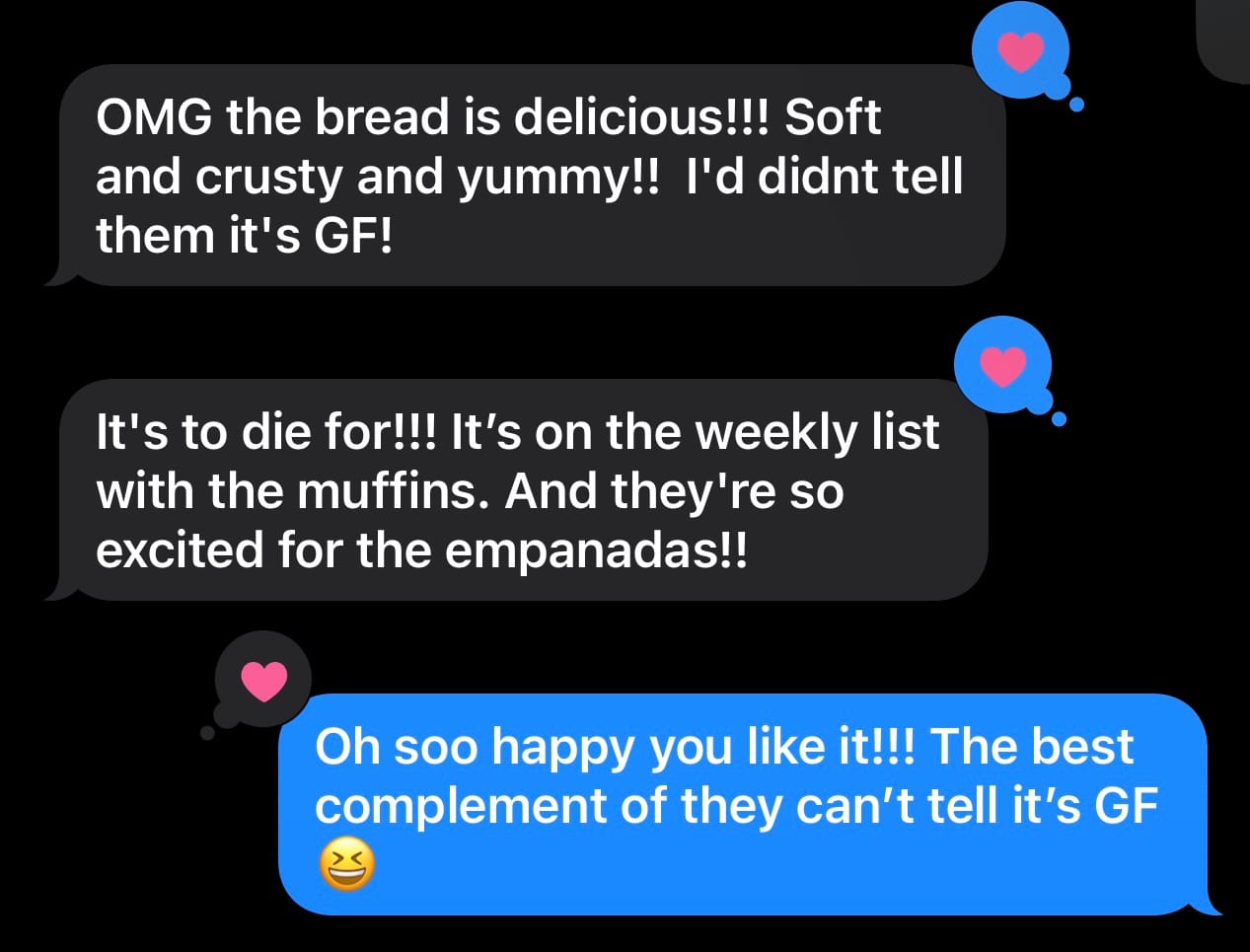The image size is (1250, 952).
Task: View the heart reaction on "Oh soo happy" message
Action: (263, 680)
